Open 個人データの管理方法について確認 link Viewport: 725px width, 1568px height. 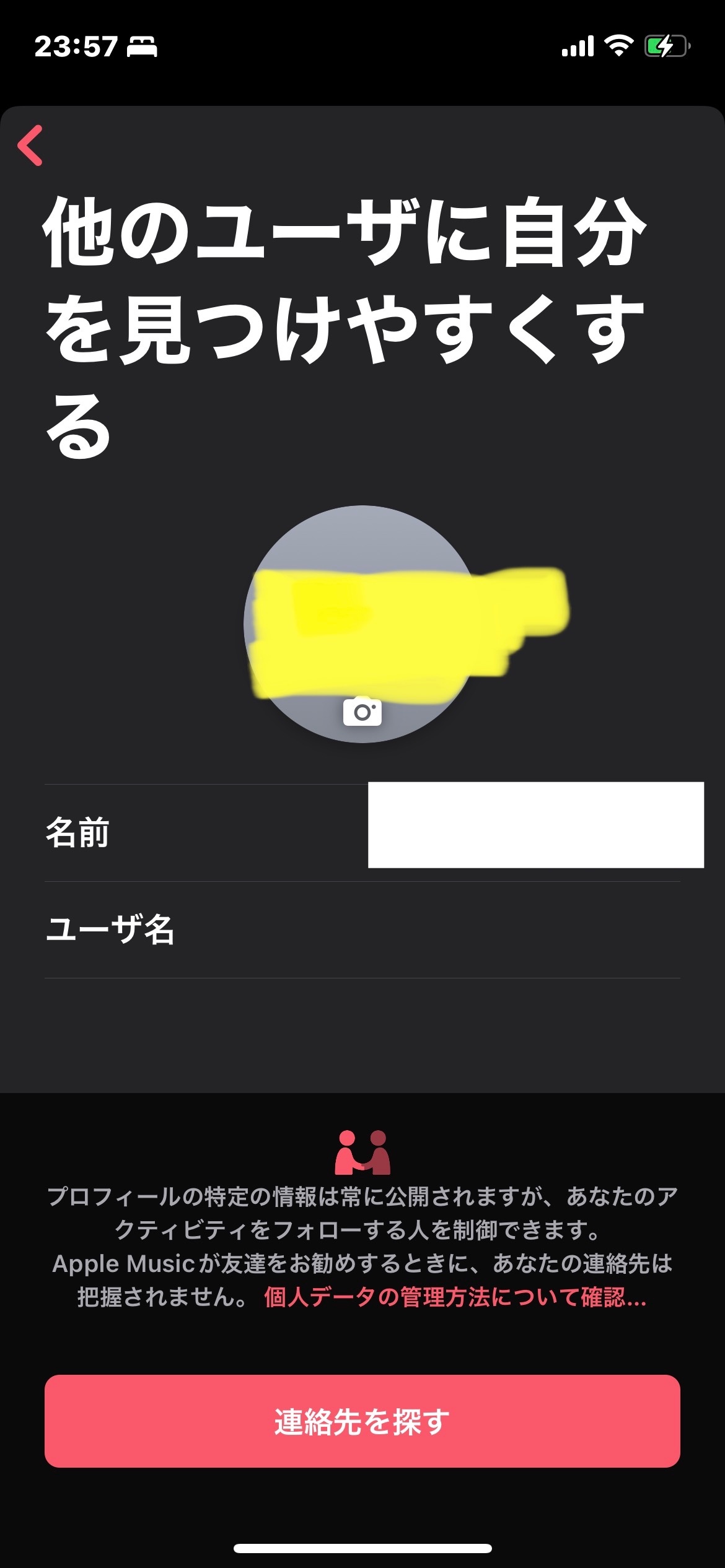coord(455,1296)
